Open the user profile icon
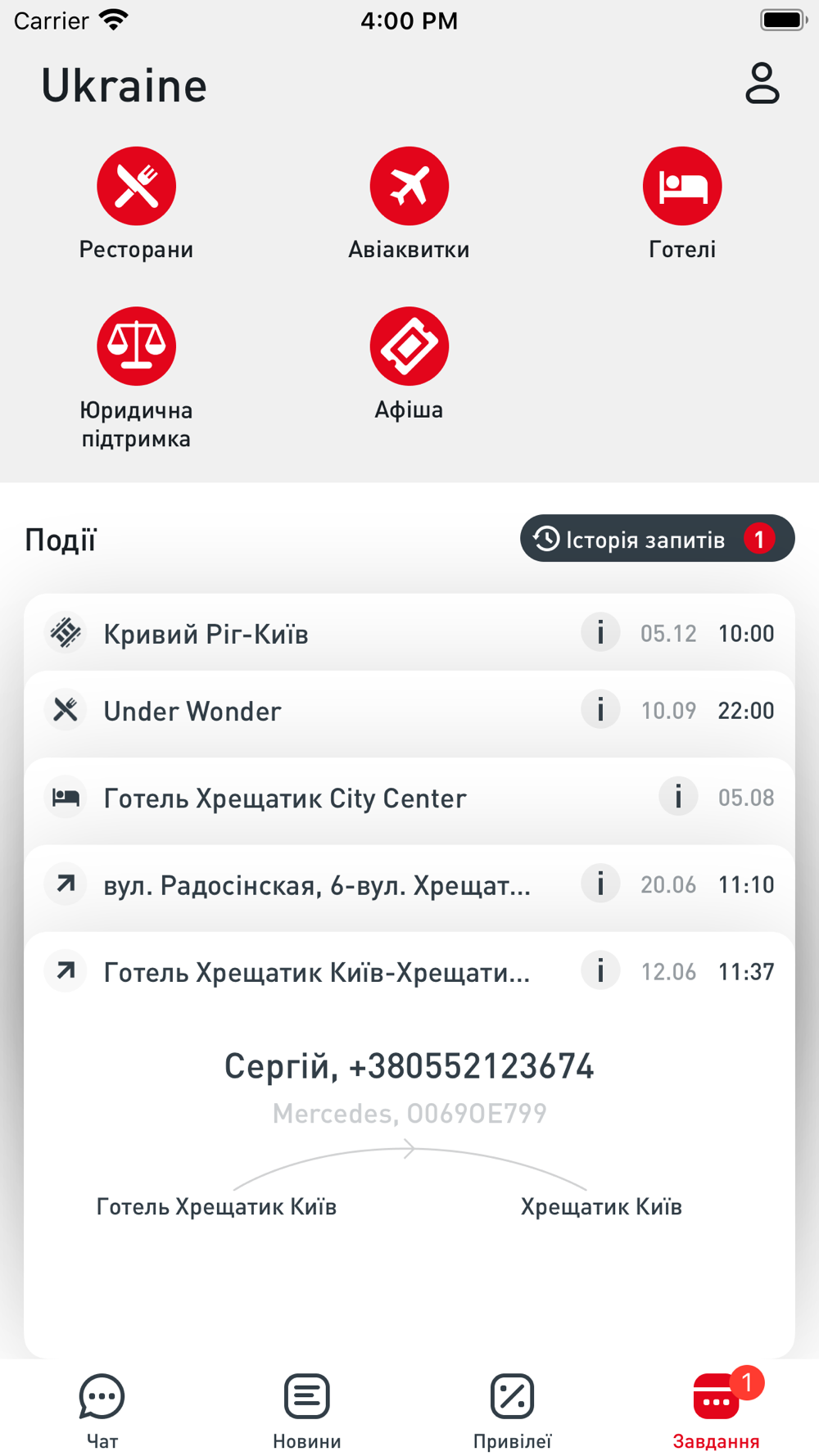 (762, 84)
